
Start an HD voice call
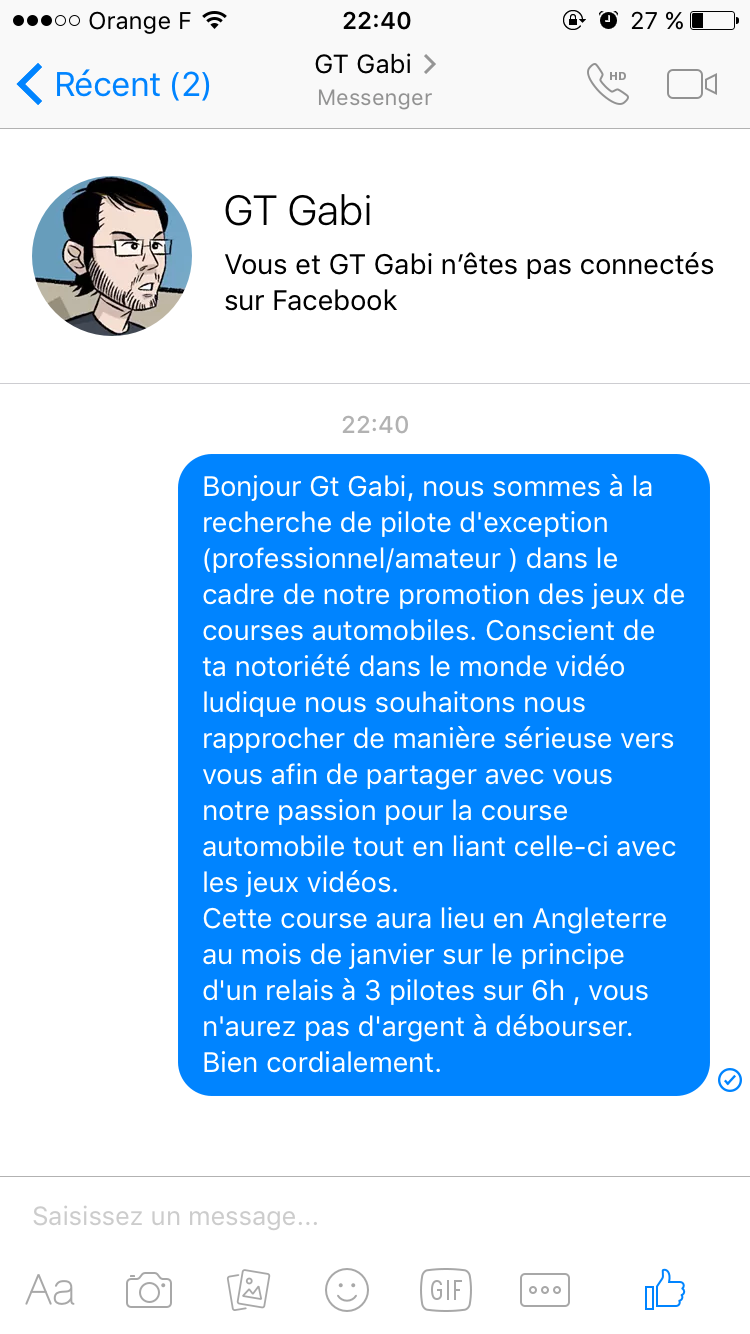608,84
